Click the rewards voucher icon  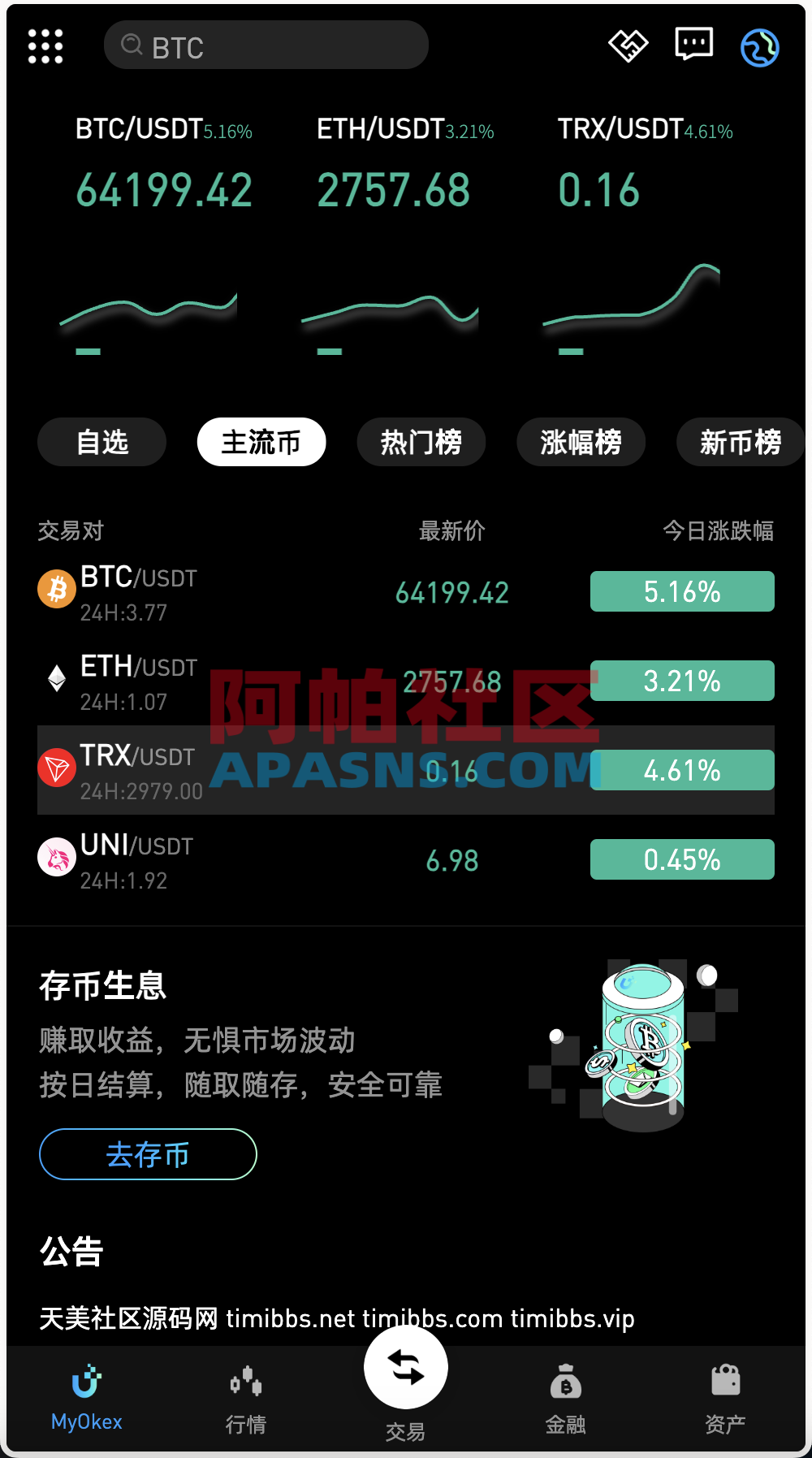point(629,45)
